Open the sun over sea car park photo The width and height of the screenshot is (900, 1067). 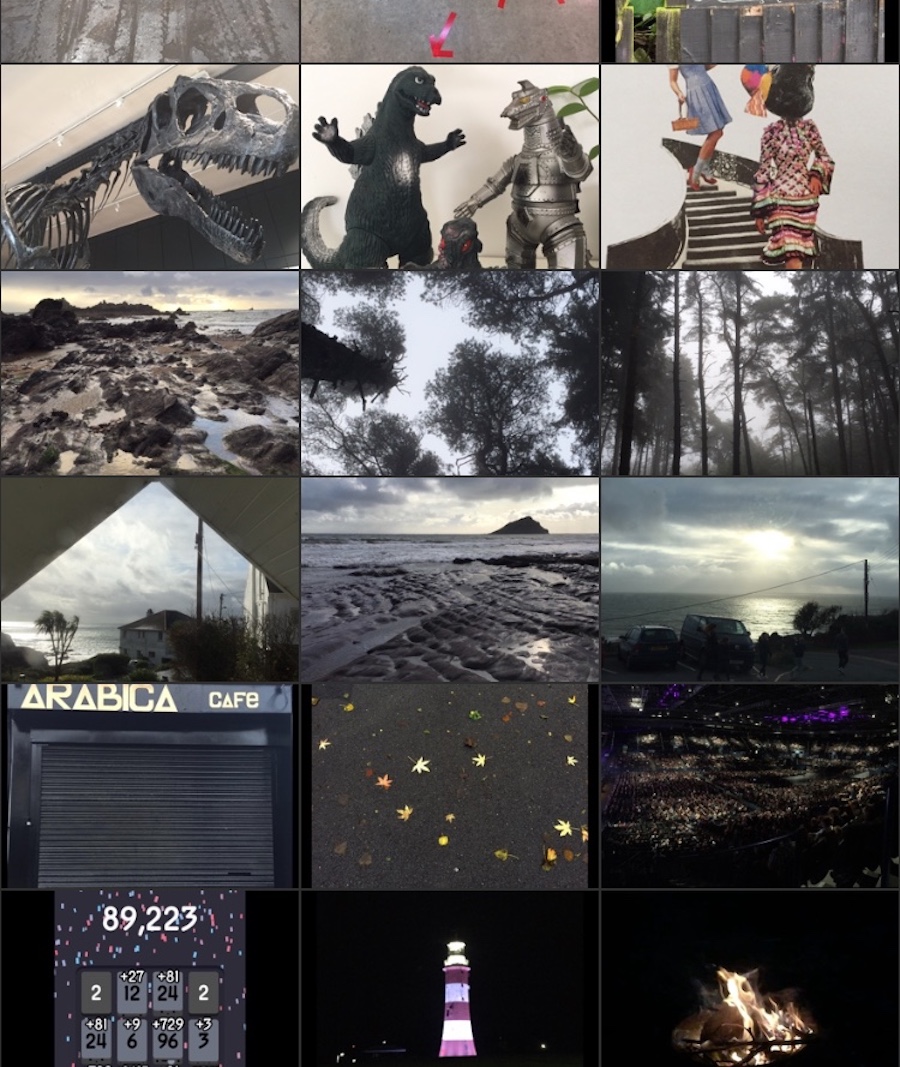pyautogui.click(x=750, y=580)
